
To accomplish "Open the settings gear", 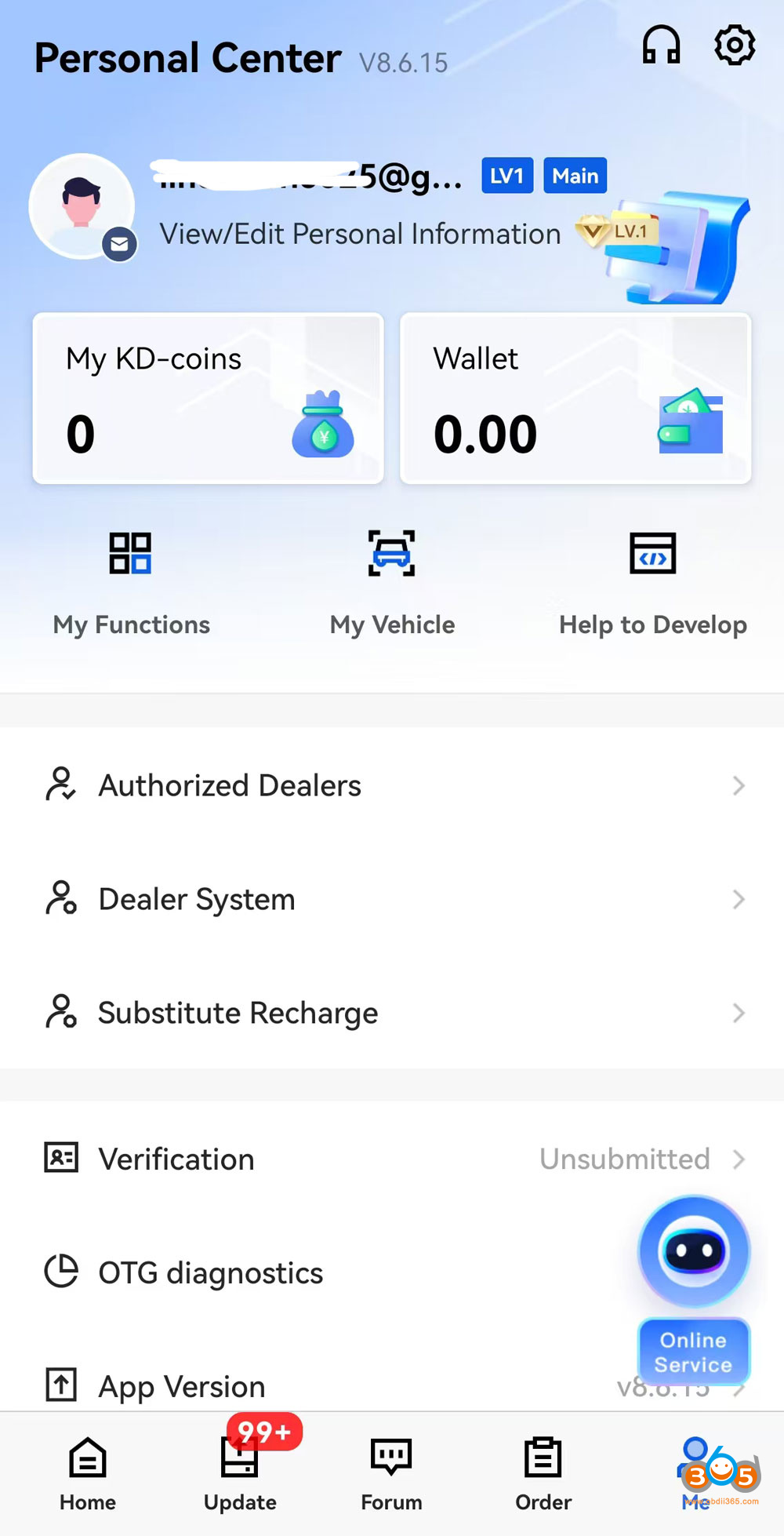I will click(x=735, y=45).
